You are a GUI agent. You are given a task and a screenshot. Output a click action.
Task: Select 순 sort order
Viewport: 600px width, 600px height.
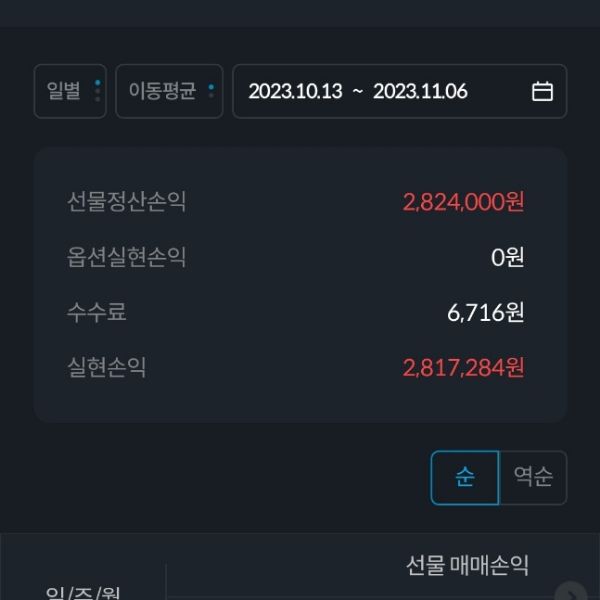(x=464, y=477)
